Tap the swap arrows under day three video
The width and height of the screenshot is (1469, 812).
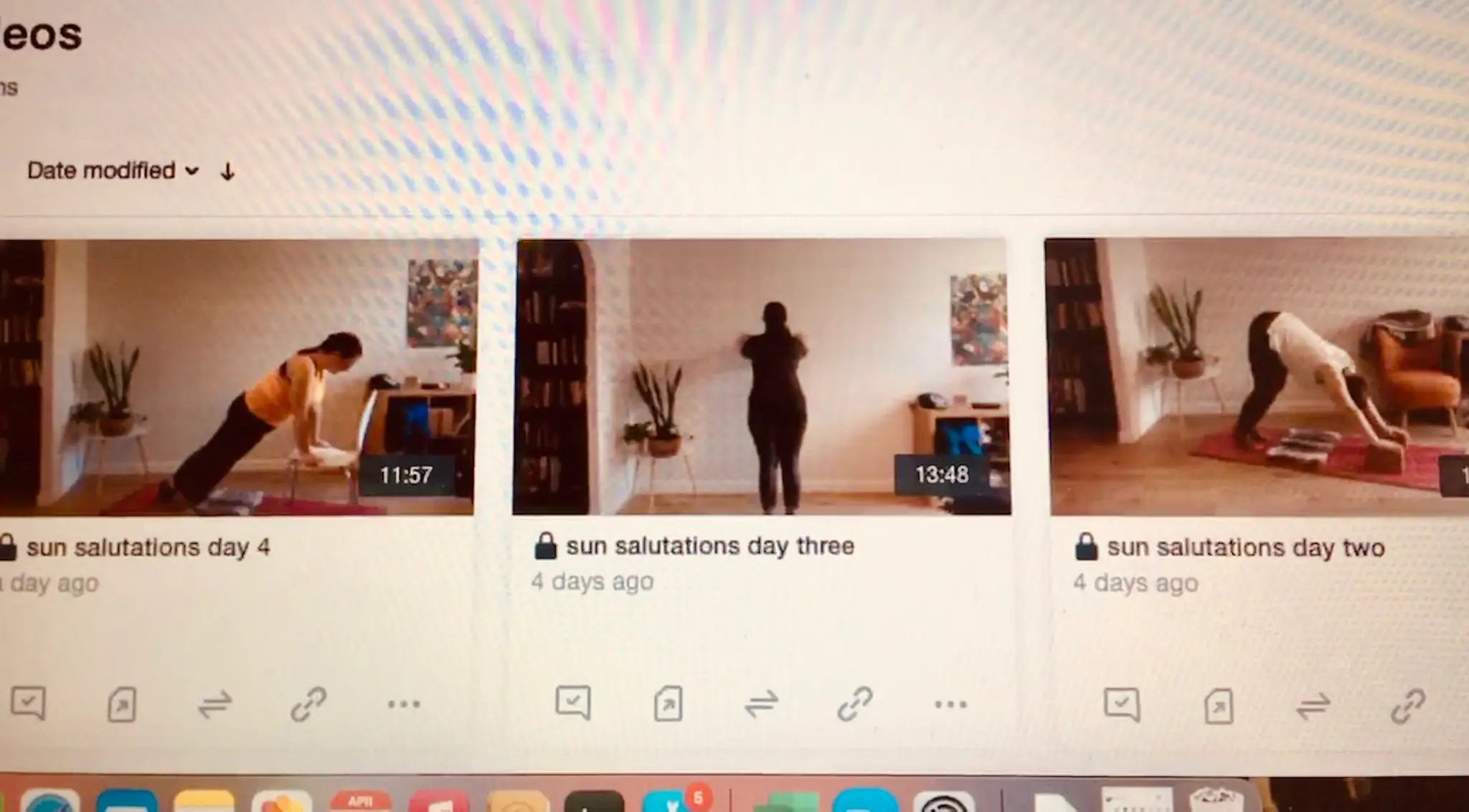[x=761, y=704]
